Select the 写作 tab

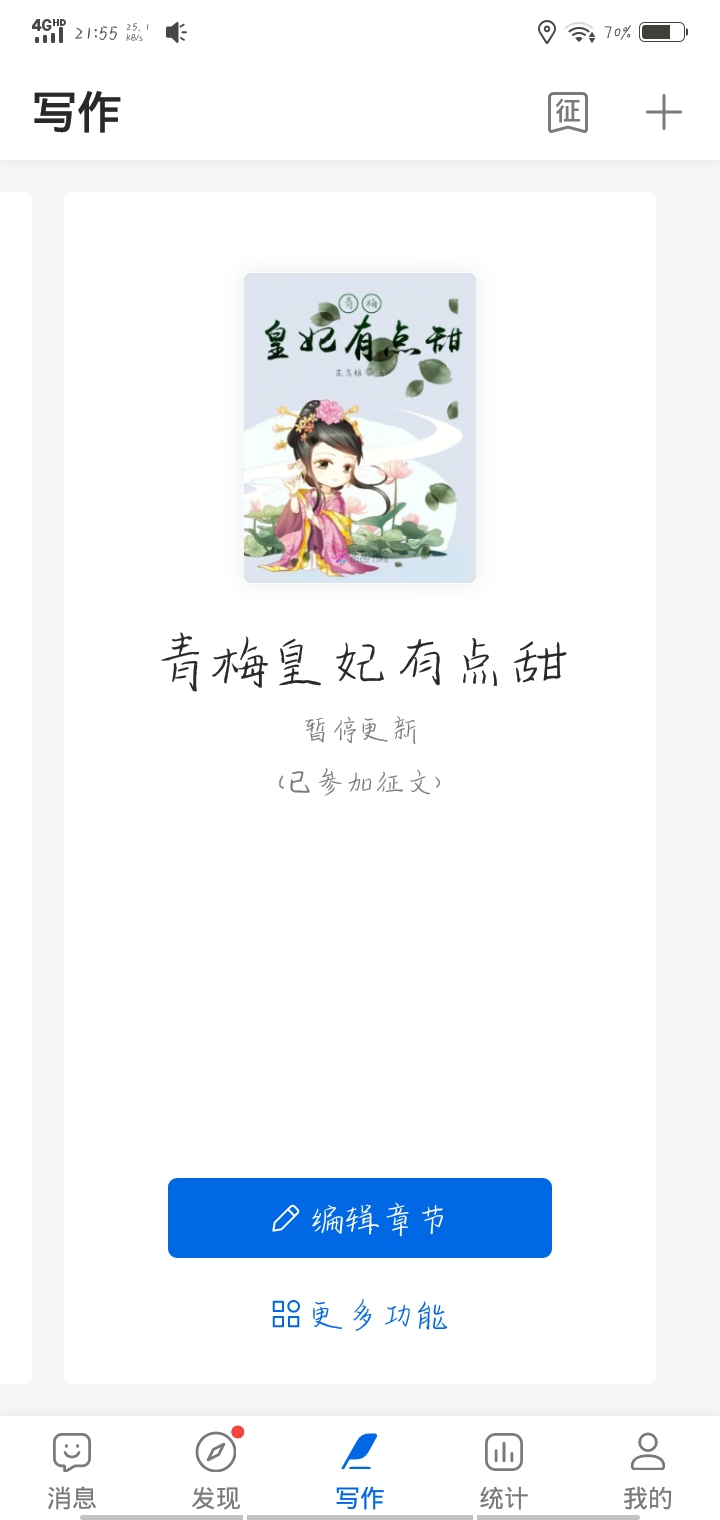[x=360, y=1468]
